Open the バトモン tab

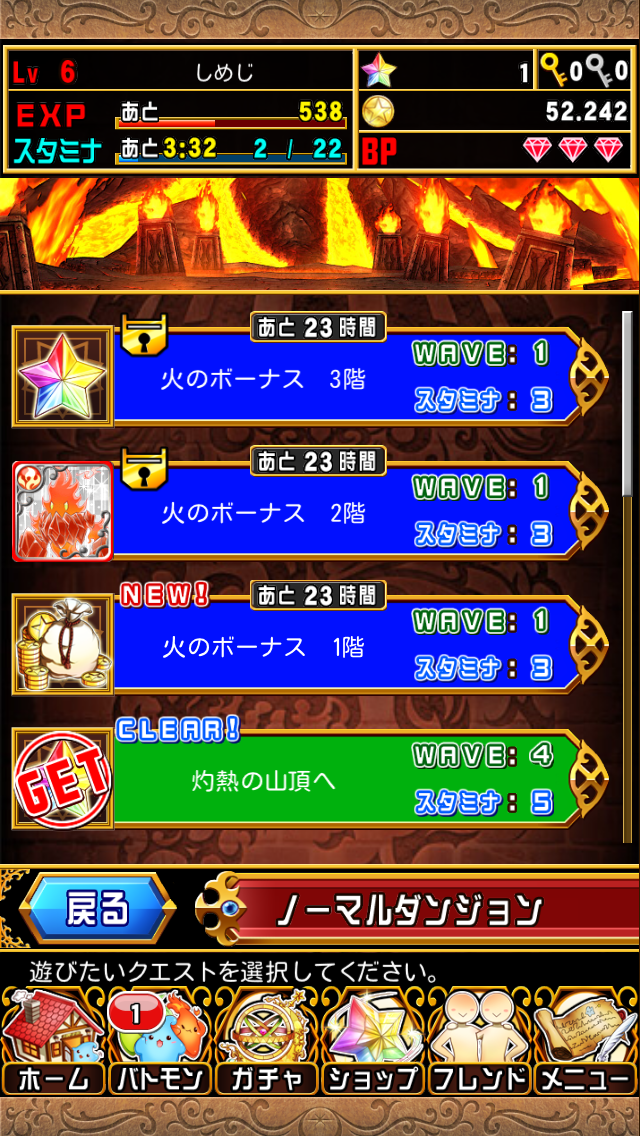pos(159,1040)
